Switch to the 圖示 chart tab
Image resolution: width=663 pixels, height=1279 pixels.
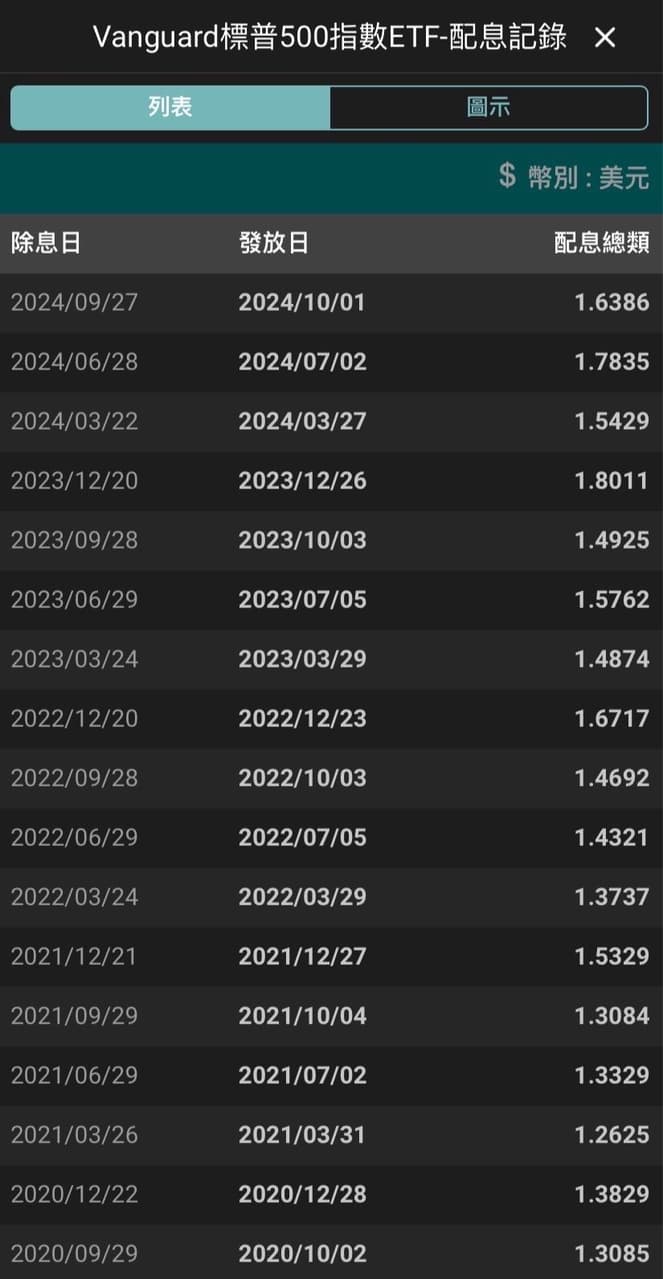click(x=488, y=108)
